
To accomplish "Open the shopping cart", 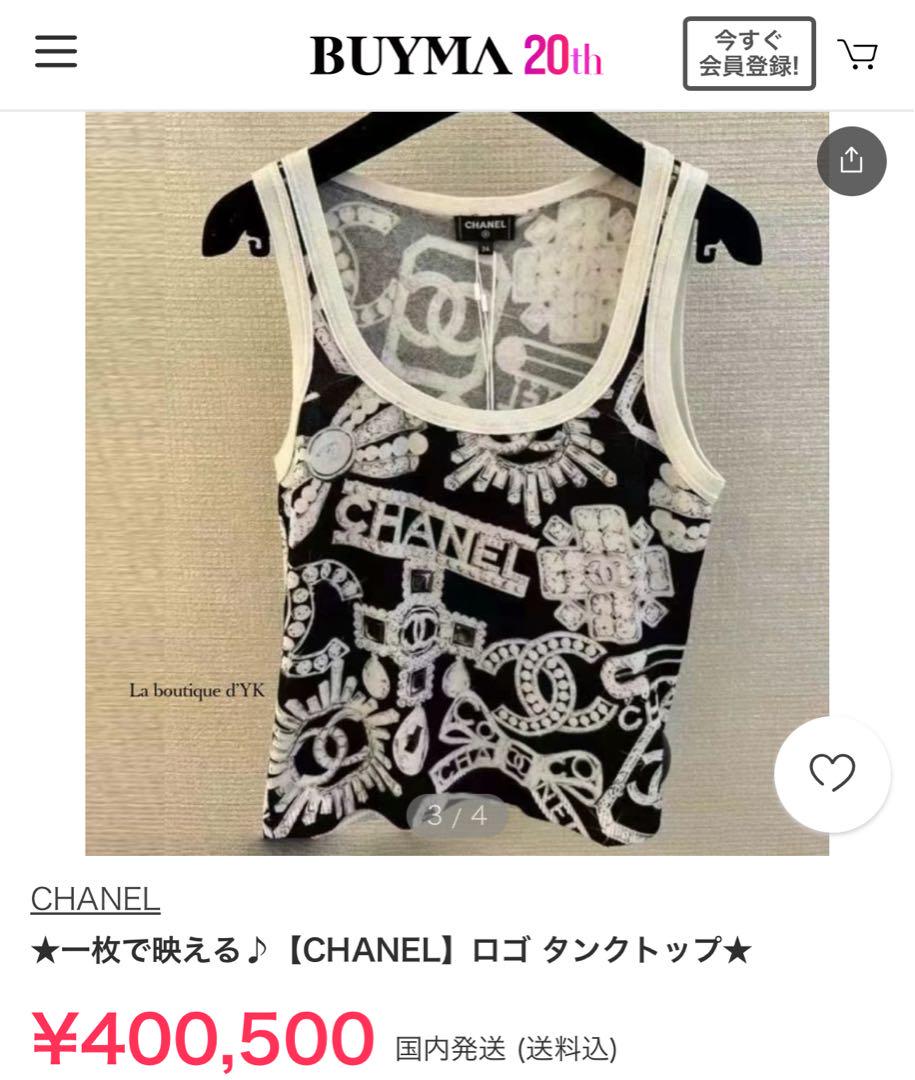I will point(858,54).
